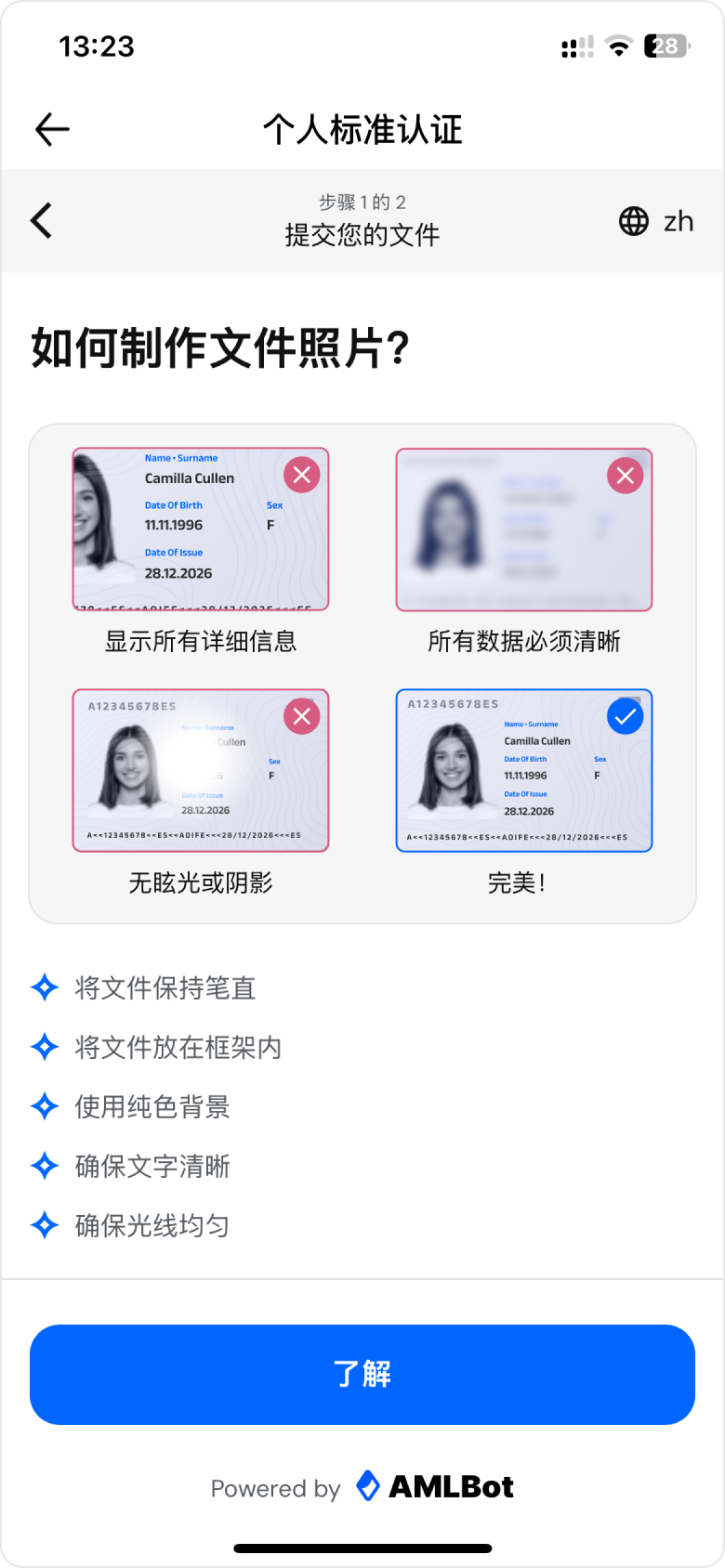Open the zh language selector
This screenshot has width=725, height=1568.
tap(656, 221)
